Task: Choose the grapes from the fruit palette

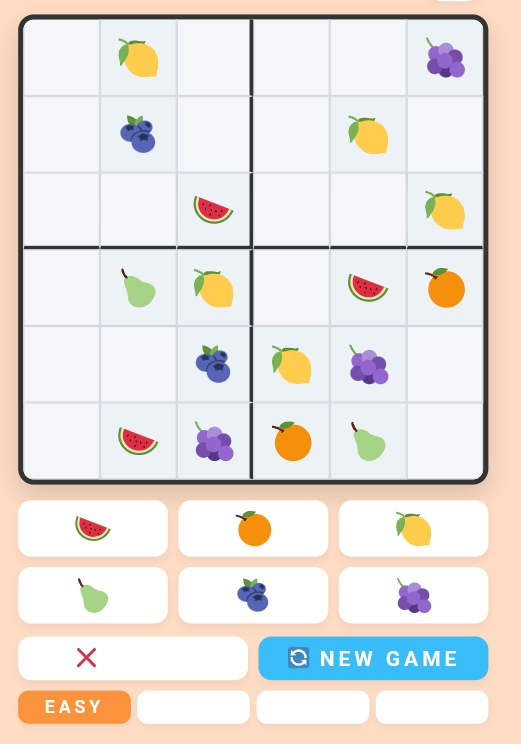Action: (413, 595)
